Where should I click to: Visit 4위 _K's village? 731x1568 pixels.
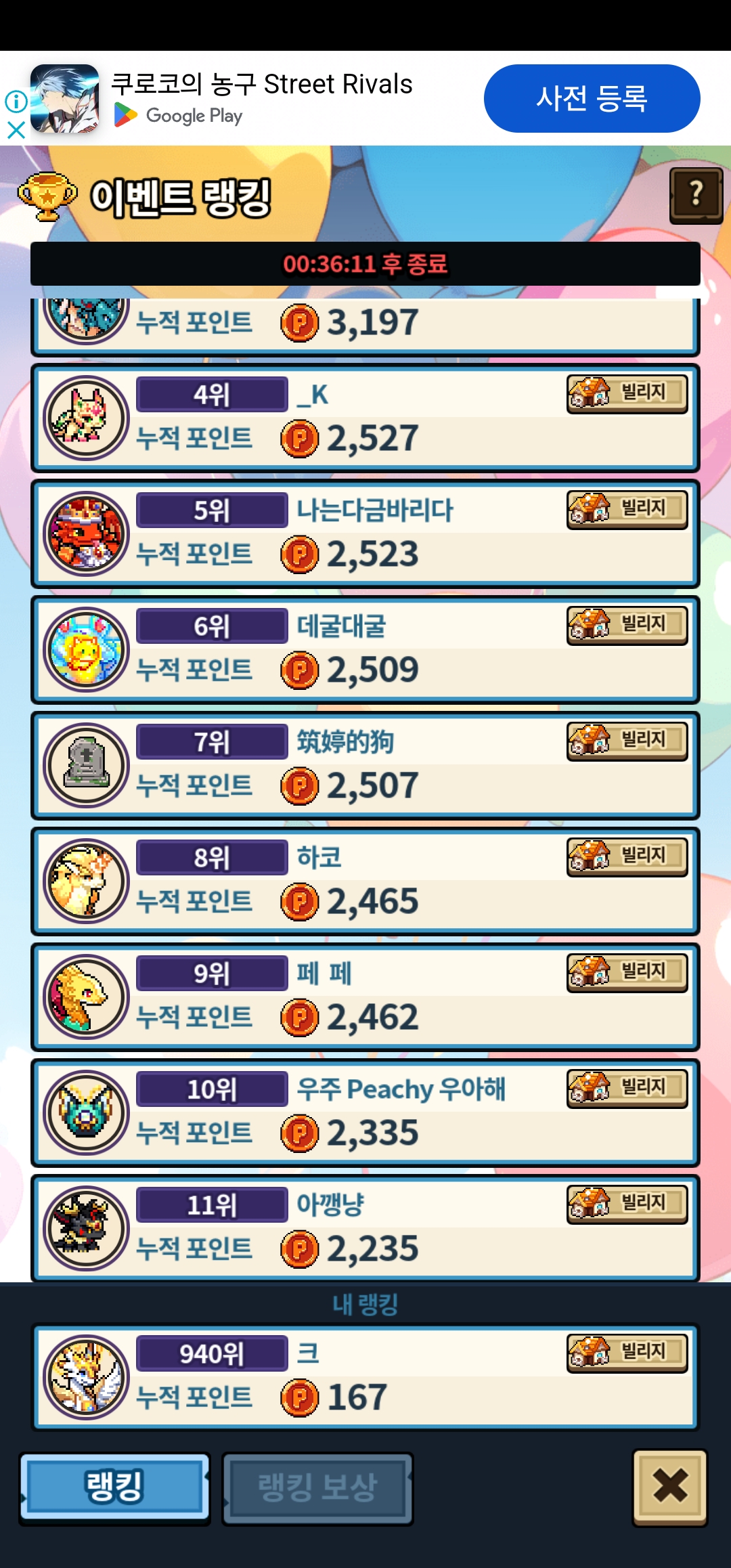coord(627,394)
